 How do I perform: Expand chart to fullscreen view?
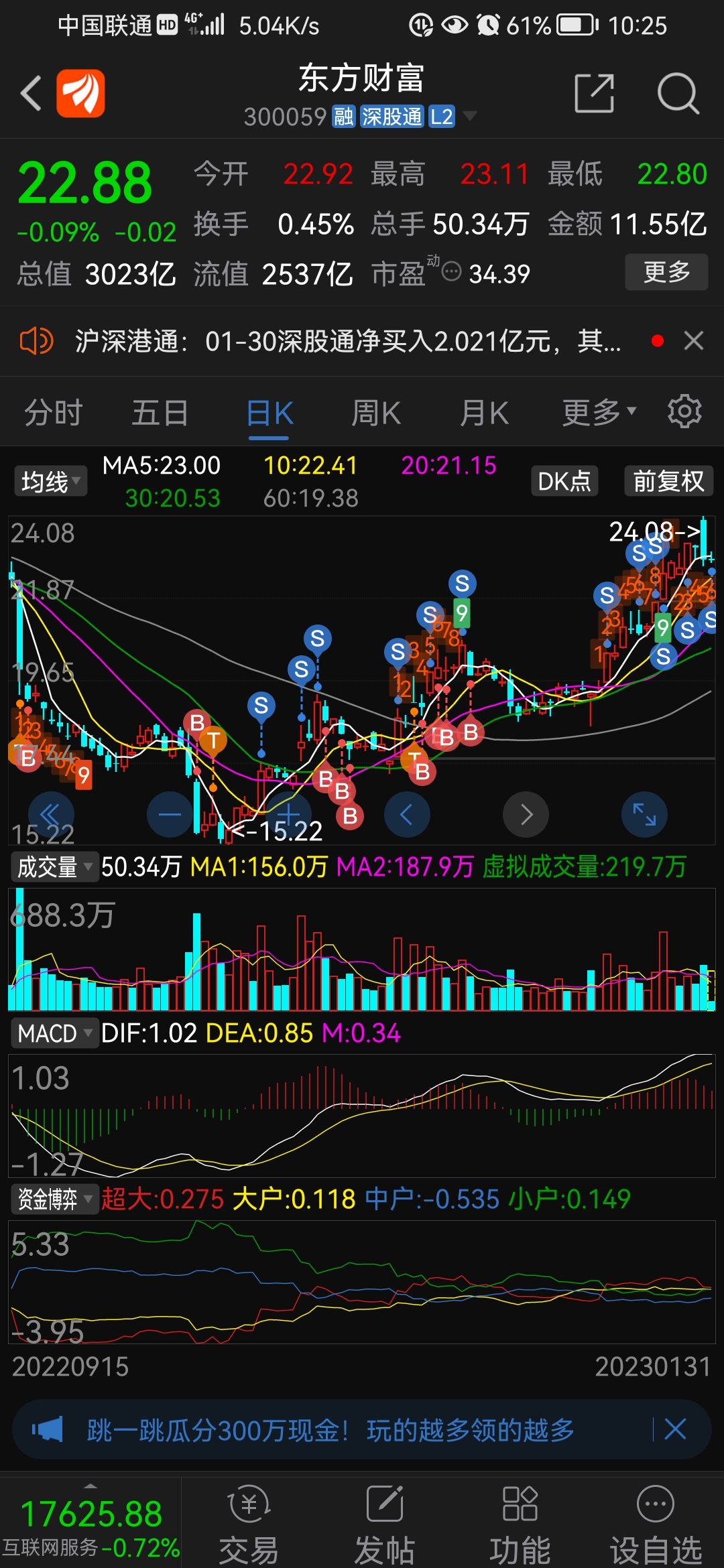(x=643, y=813)
